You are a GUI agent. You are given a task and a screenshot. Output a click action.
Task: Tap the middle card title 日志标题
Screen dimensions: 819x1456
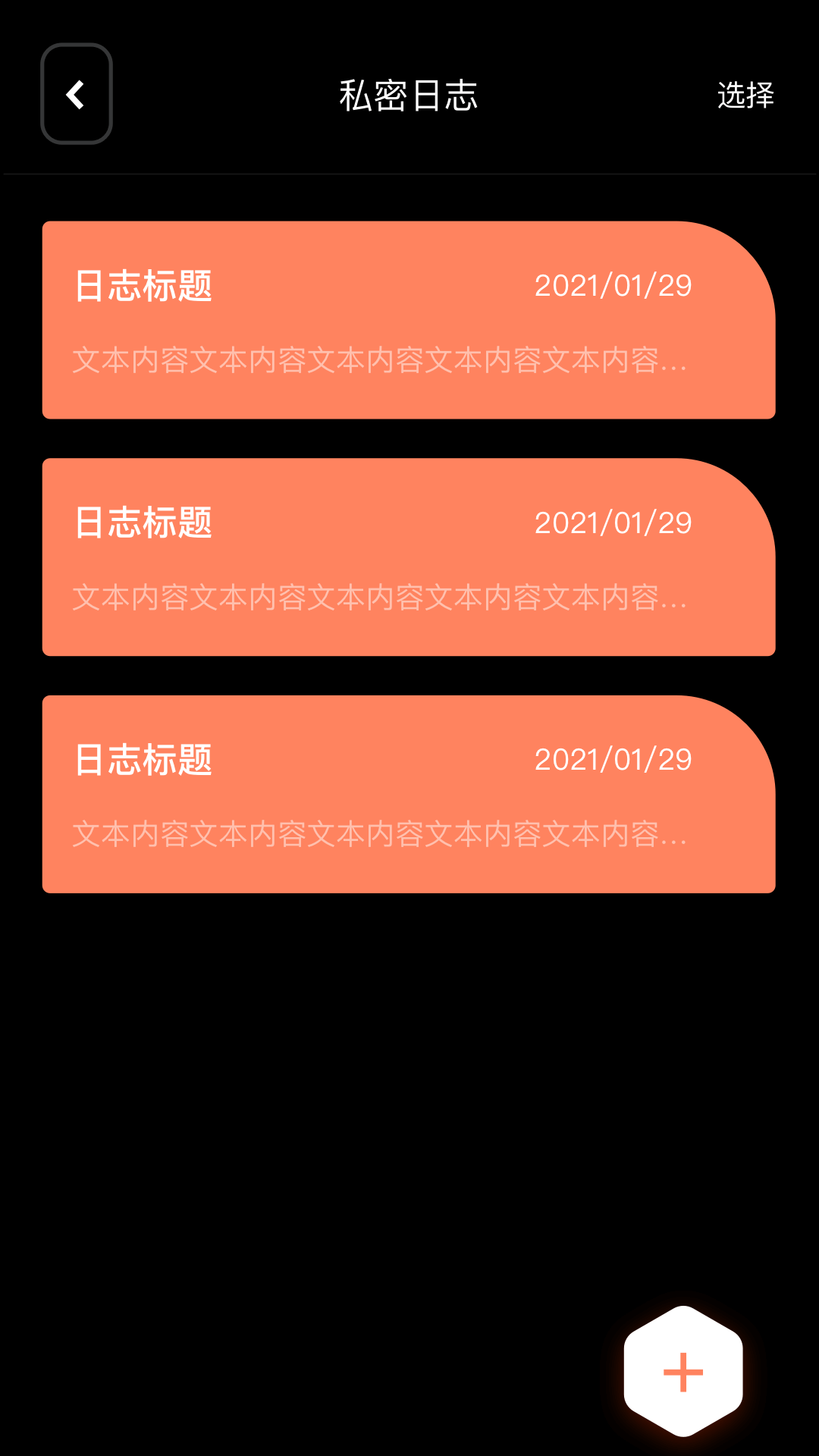143,522
